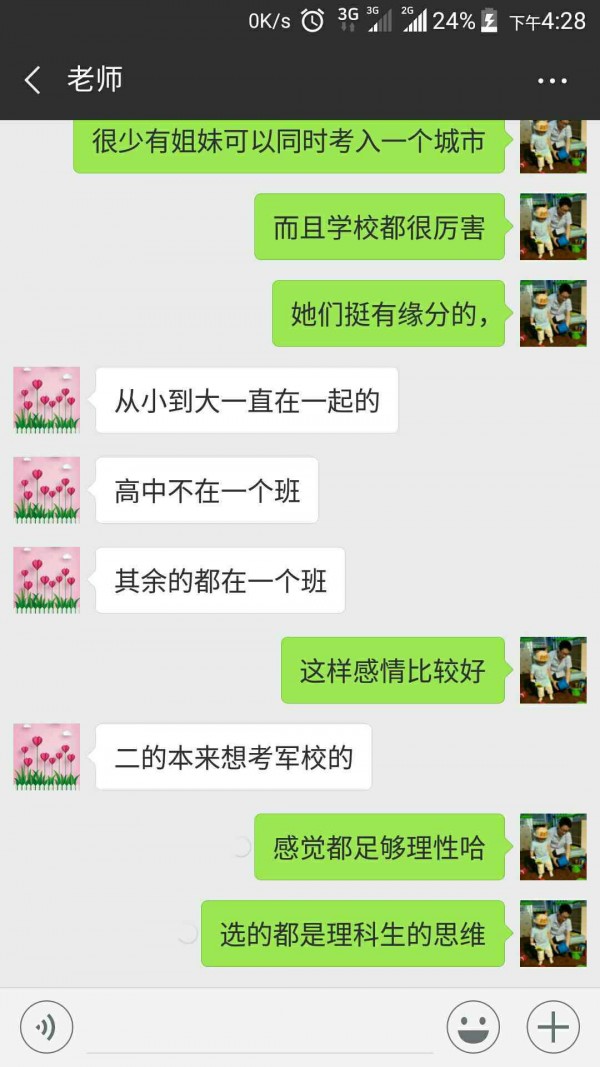Image resolution: width=600 pixels, height=1067 pixels.
Task: Go back from the 老师 chat
Action: click(x=33, y=81)
